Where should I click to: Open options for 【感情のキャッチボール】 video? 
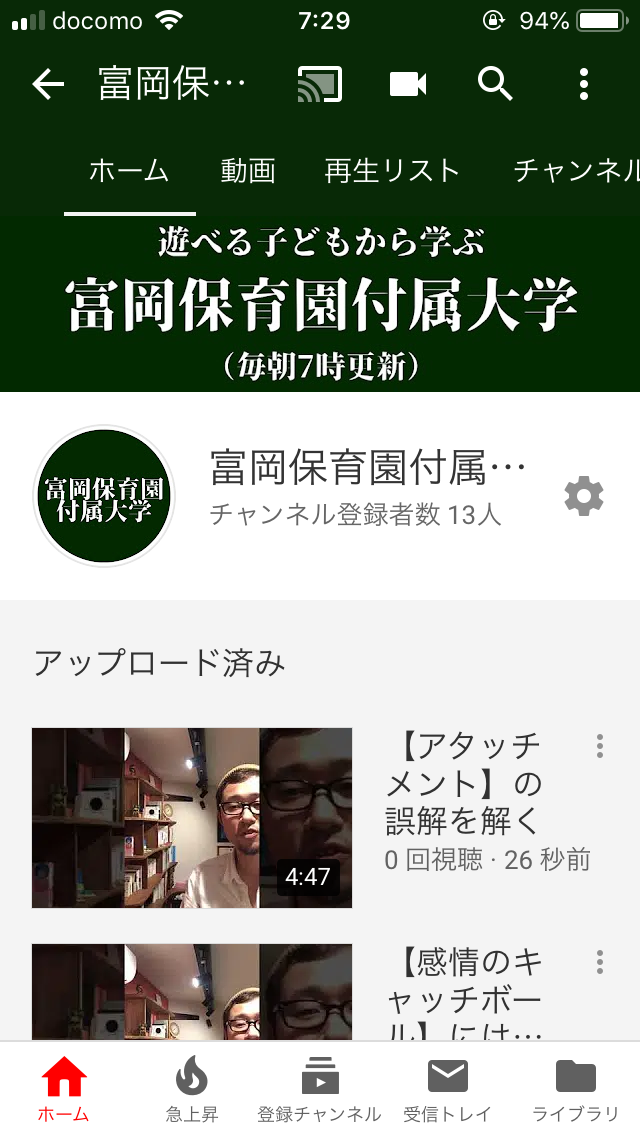599,962
